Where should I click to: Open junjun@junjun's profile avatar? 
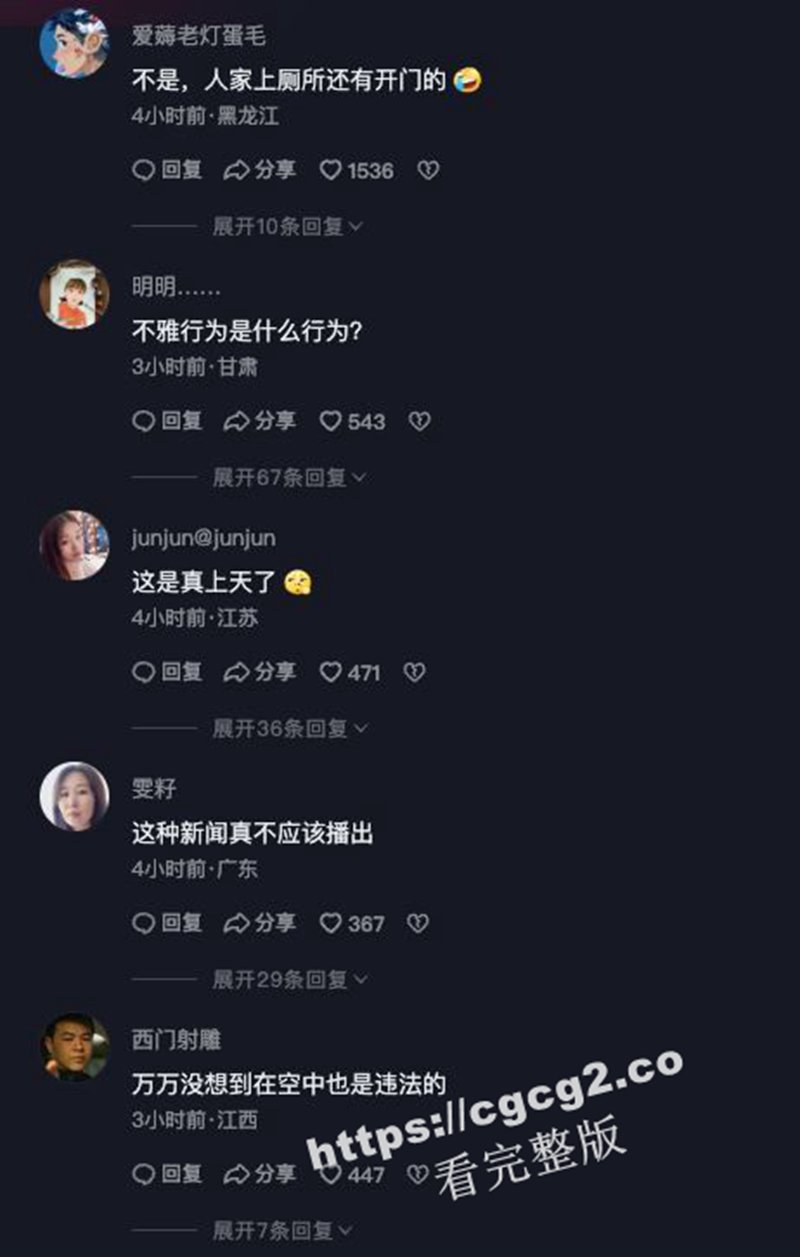coord(74,545)
